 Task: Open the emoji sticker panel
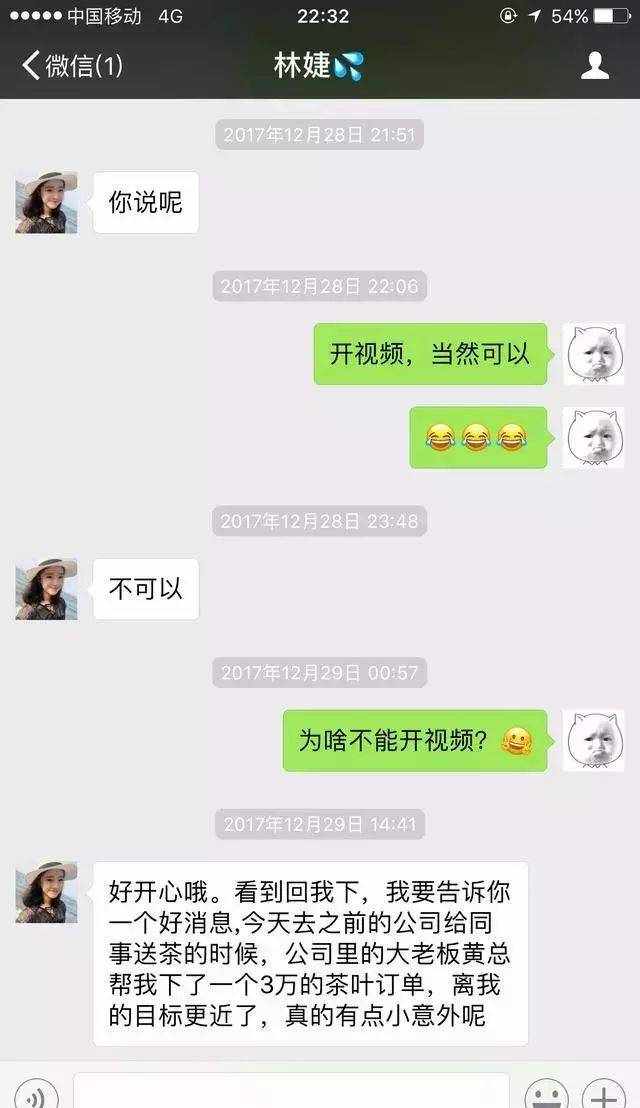(x=546, y=1095)
